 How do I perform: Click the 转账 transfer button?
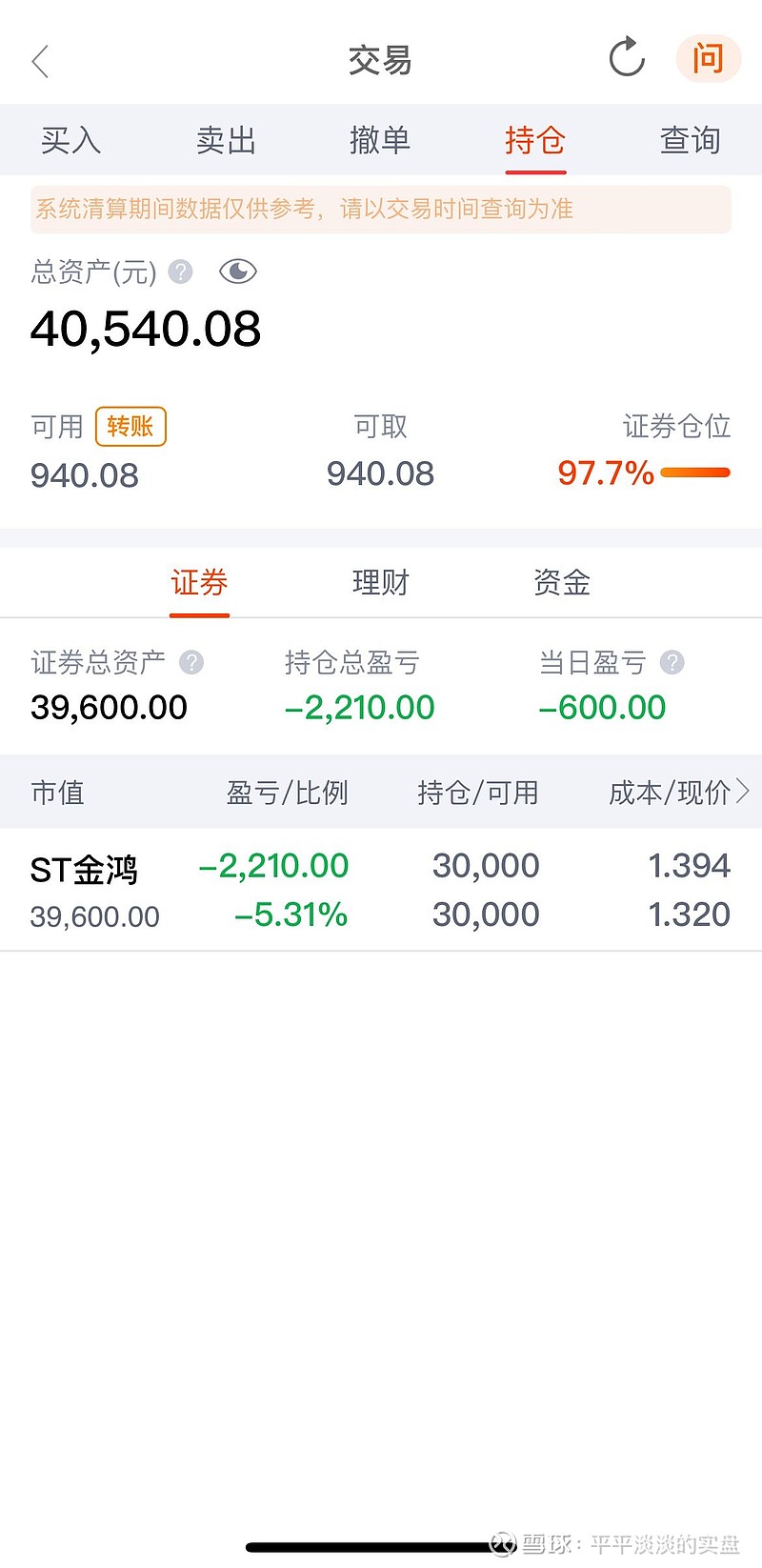tap(130, 427)
